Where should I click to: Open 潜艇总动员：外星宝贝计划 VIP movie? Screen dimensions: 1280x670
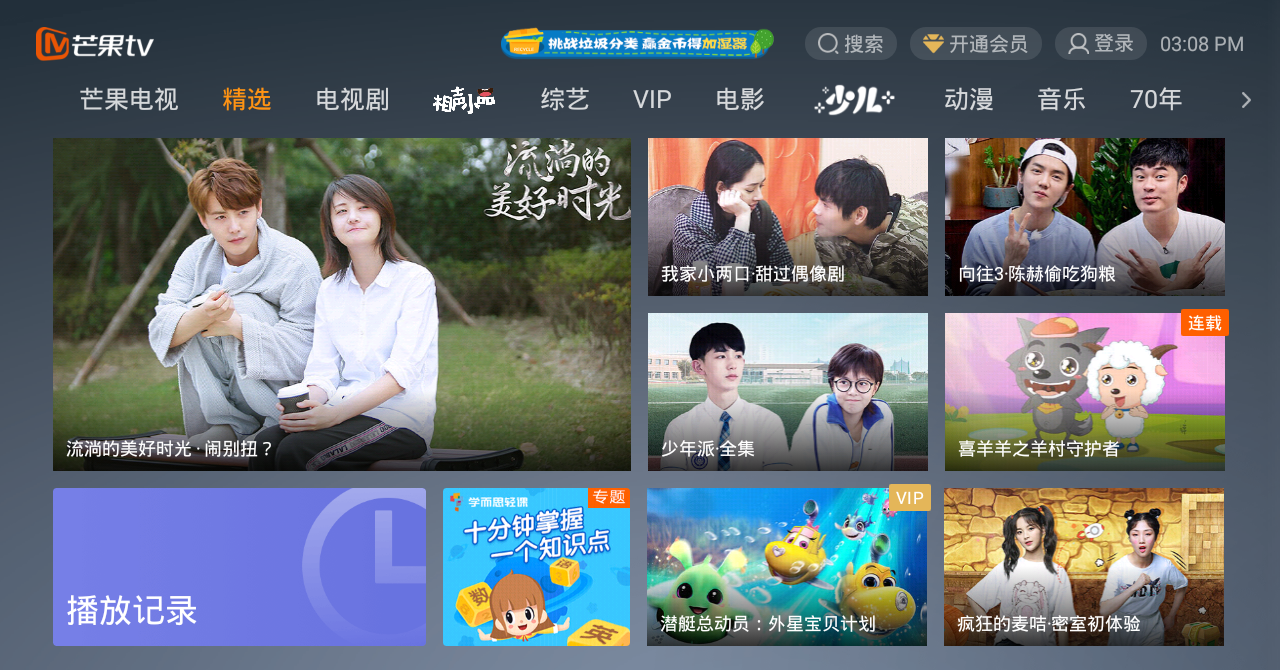pos(787,566)
